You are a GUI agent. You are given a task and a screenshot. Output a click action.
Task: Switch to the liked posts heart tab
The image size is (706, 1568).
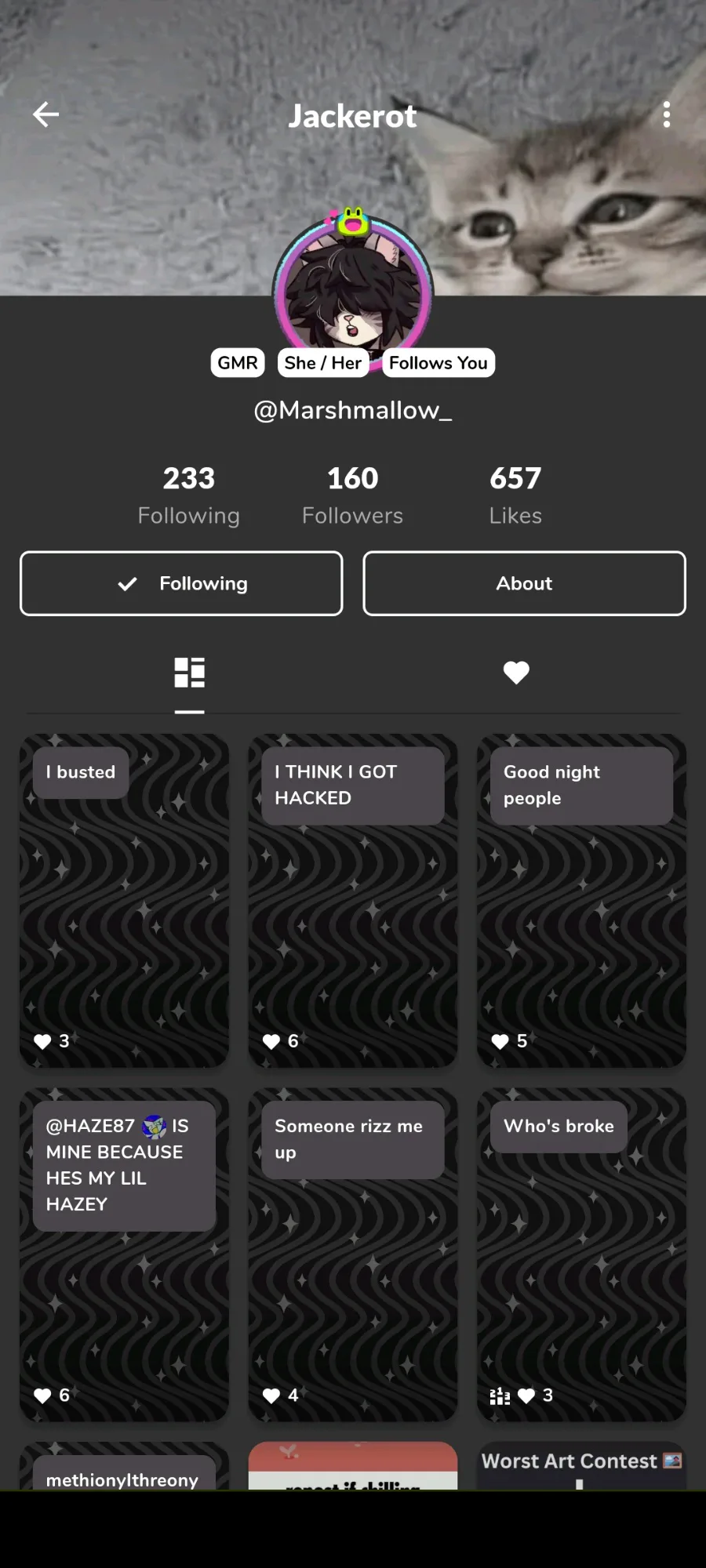pyautogui.click(x=516, y=673)
